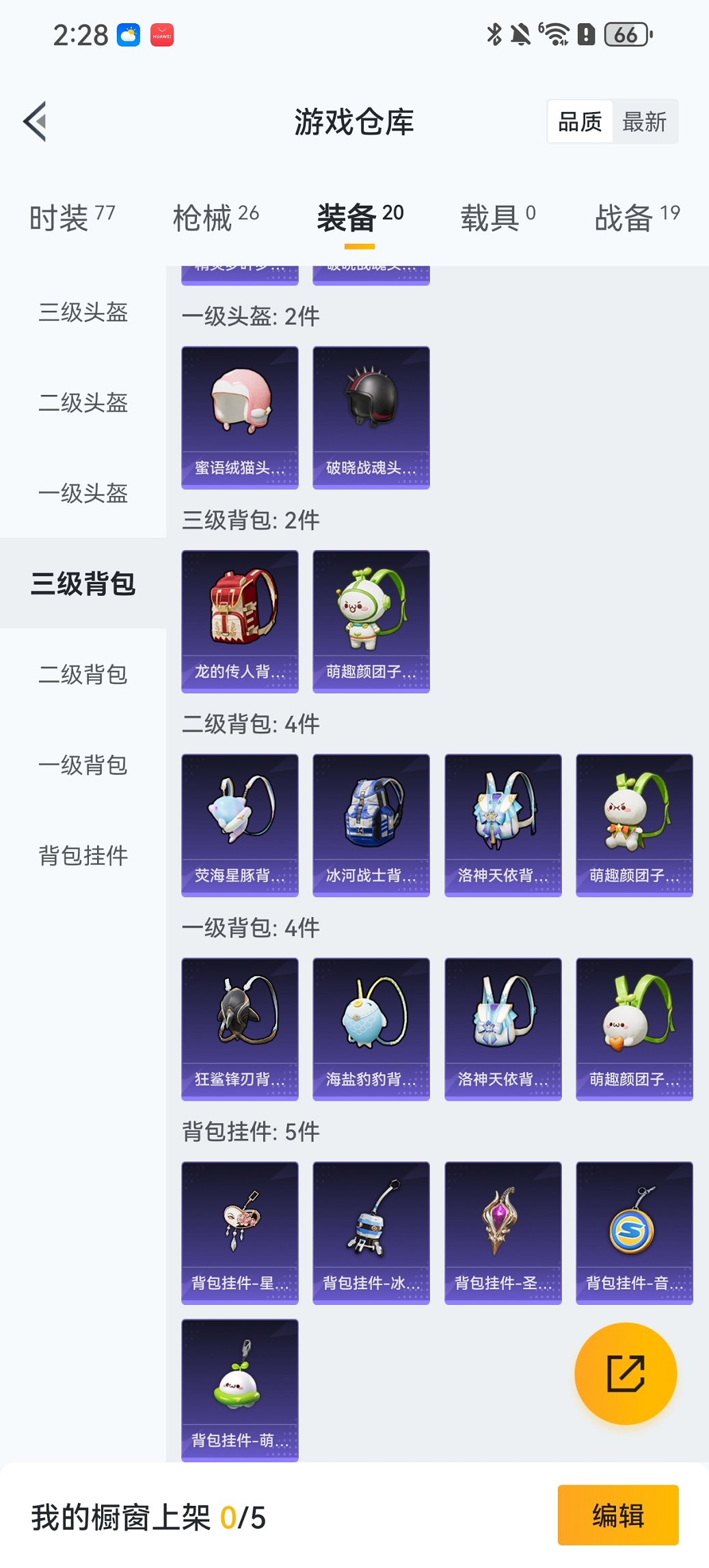Switch sorting to 最新

click(x=643, y=120)
